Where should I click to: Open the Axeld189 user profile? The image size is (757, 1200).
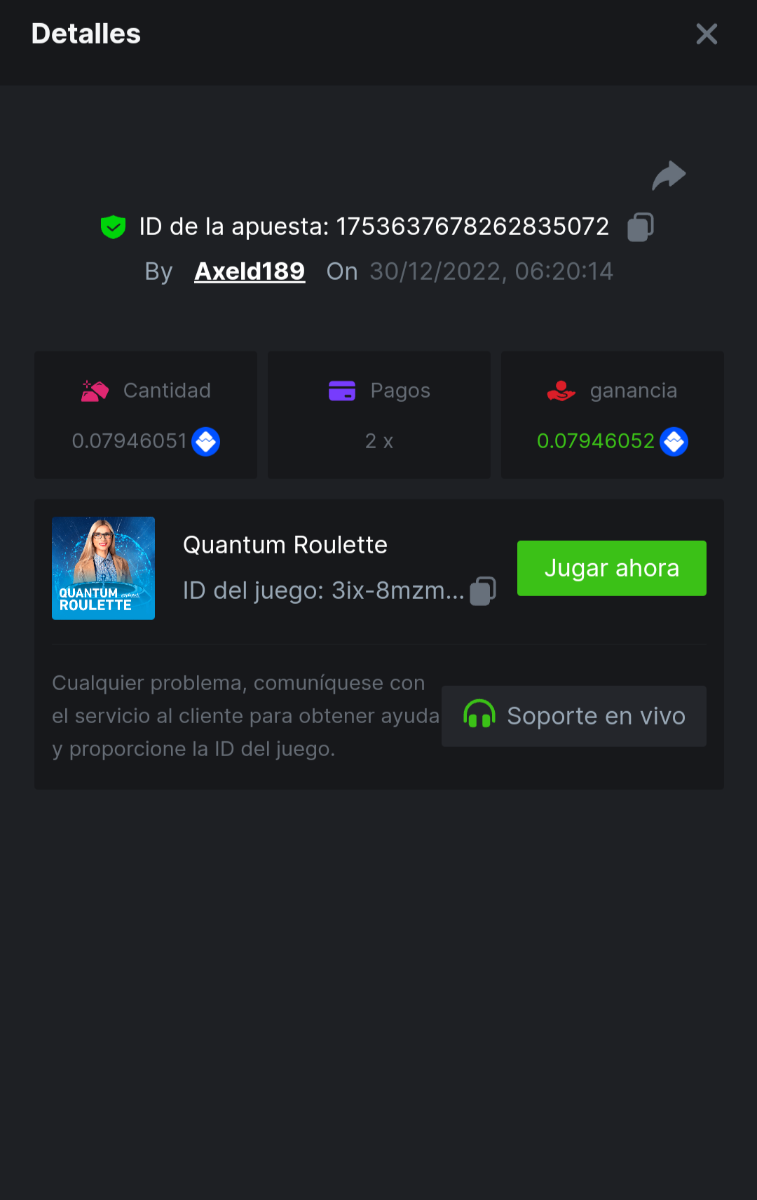click(249, 271)
